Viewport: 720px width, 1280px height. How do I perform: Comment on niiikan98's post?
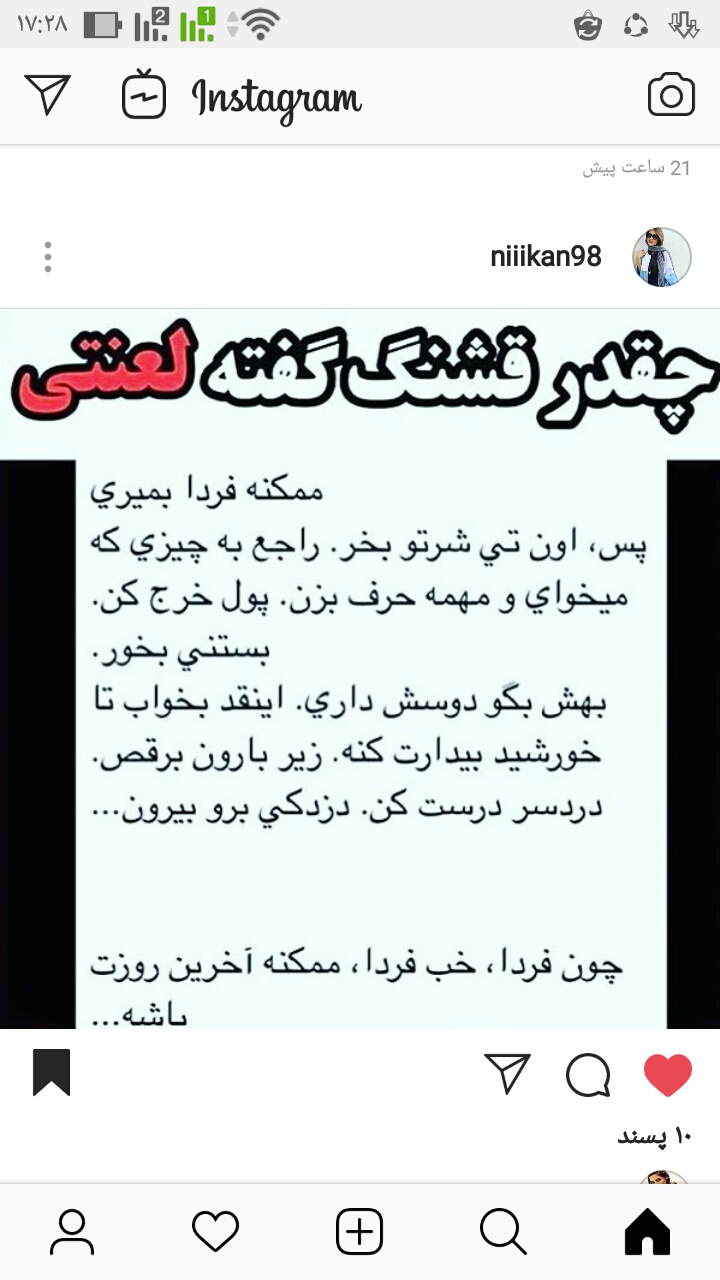pyautogui.click(x=588, y=1075)
